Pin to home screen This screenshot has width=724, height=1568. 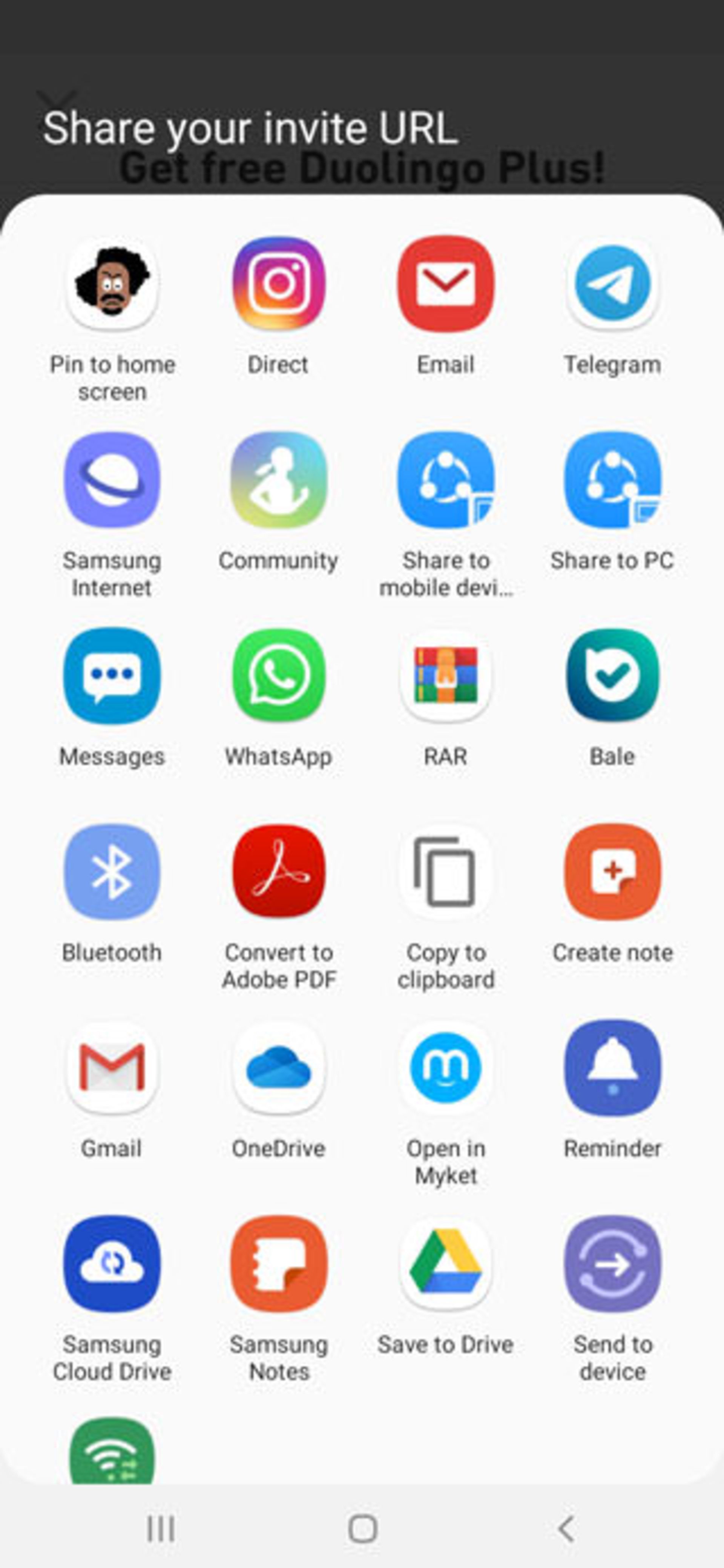point(112,284)
